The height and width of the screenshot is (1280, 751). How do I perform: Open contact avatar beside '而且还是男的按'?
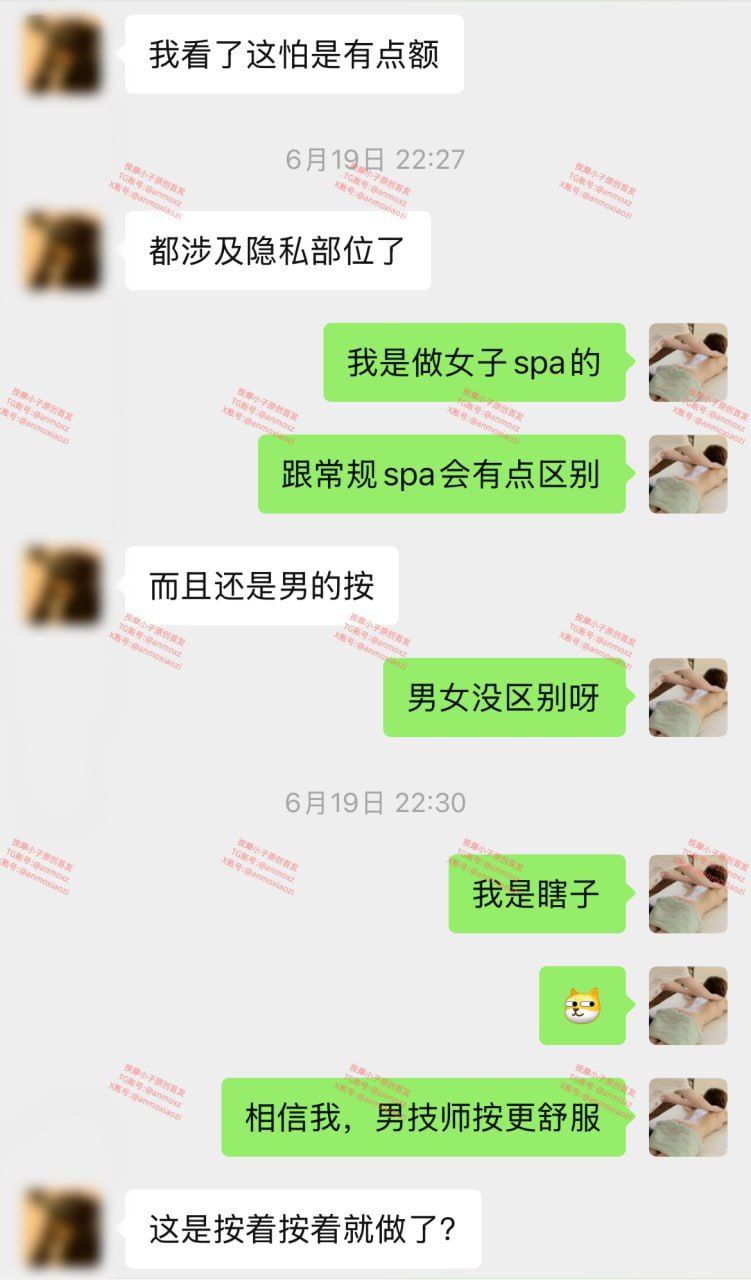tap(62, 586)
